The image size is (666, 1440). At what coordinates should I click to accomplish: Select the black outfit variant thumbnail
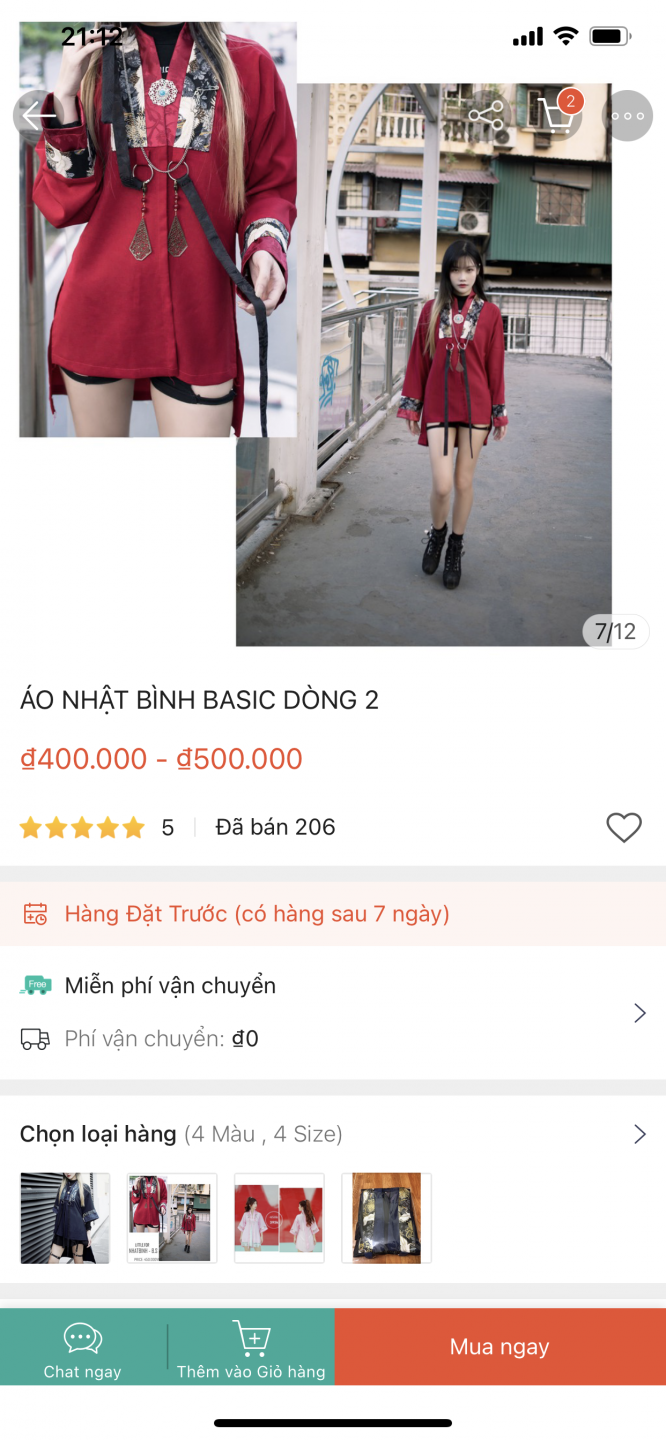click(65, 1218)
